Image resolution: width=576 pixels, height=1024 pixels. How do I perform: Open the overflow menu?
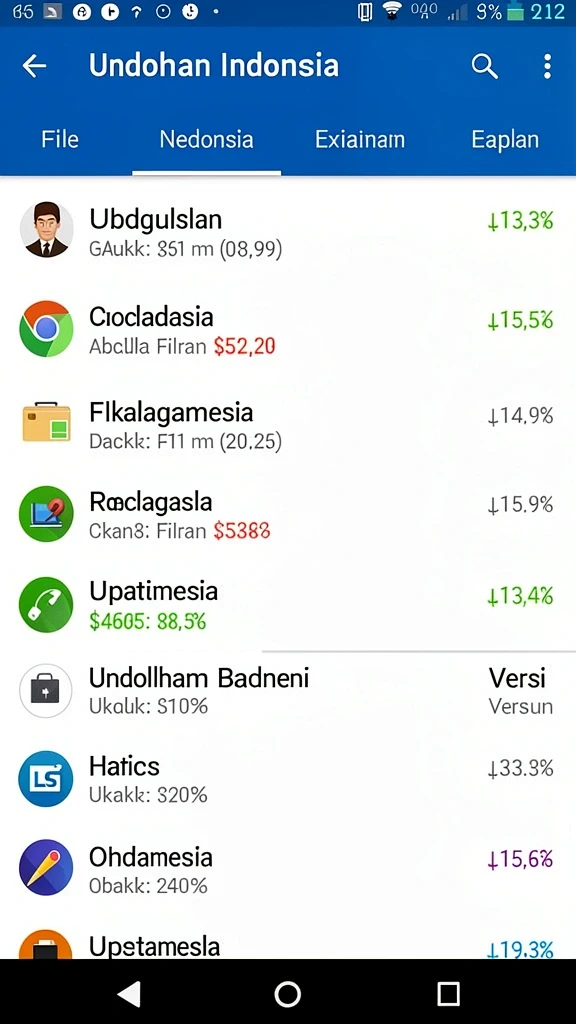tap(547, 66)
